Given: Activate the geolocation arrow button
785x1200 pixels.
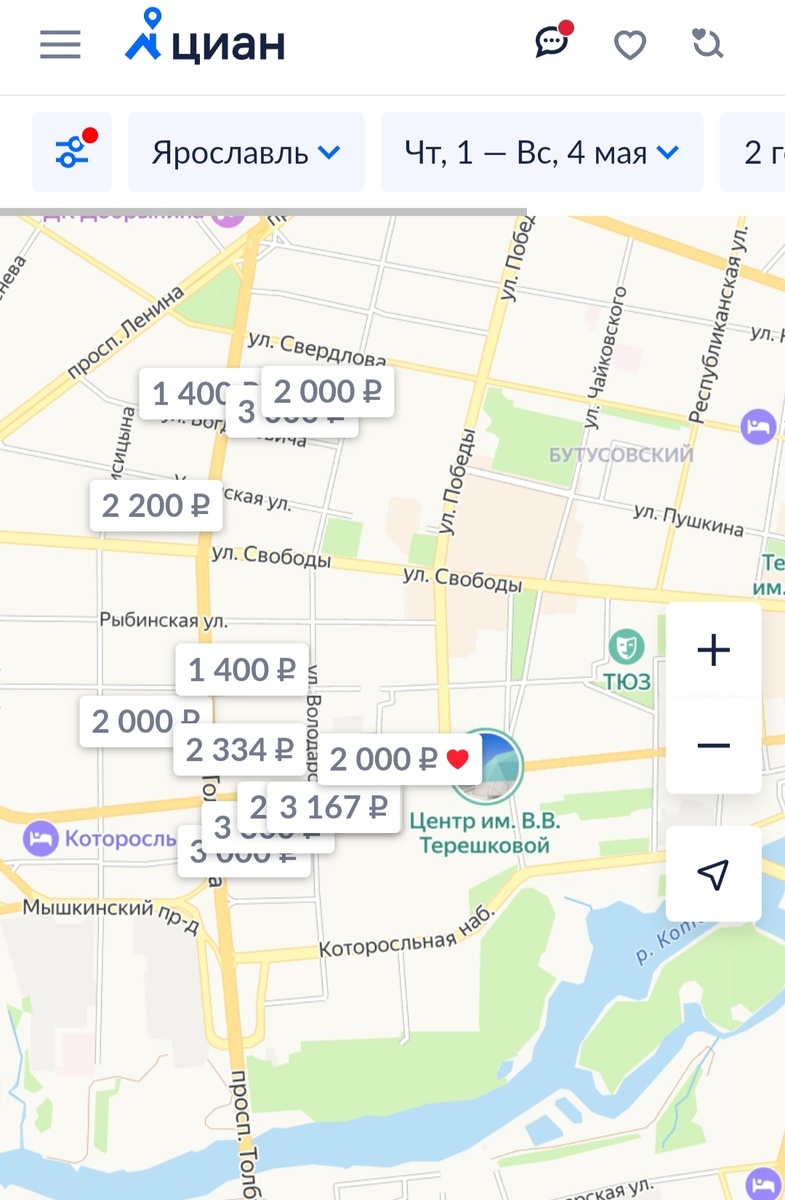Looking at the screenshot, I should (713, 872).
